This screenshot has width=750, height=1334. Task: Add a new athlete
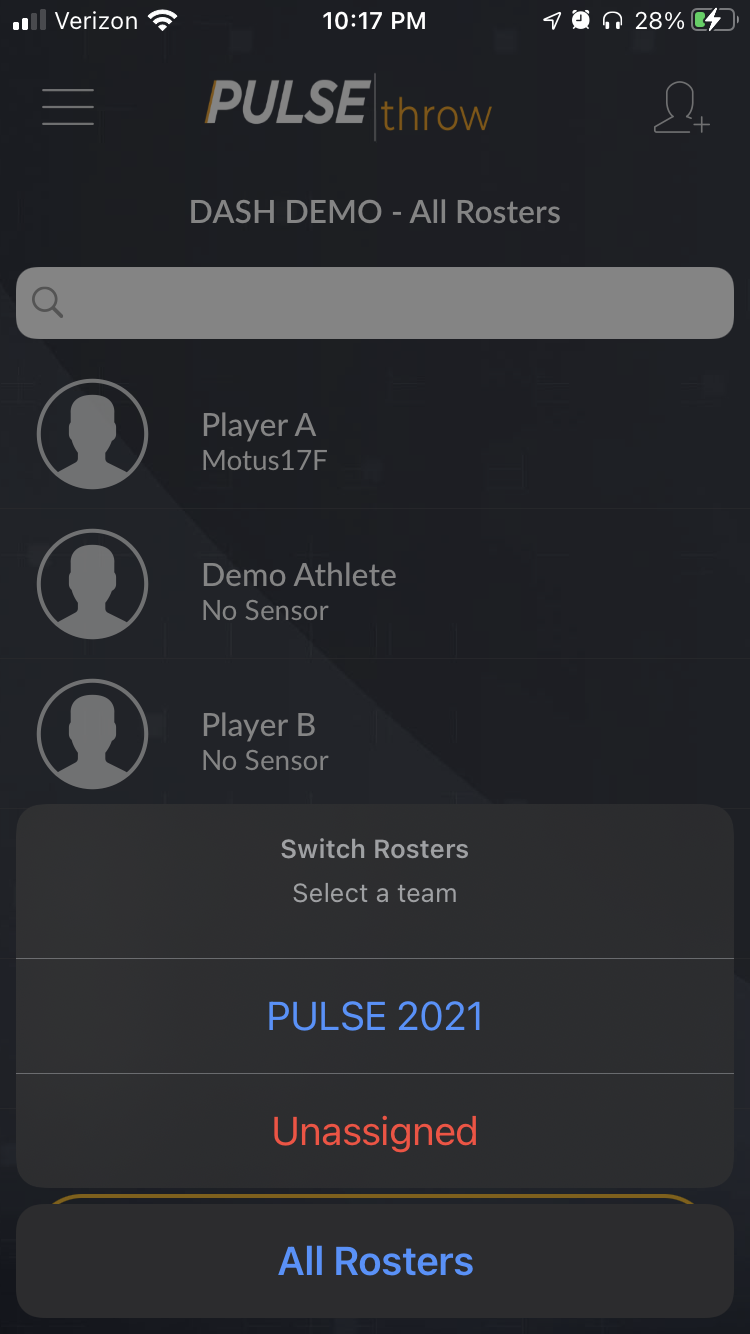click(681, 108)
